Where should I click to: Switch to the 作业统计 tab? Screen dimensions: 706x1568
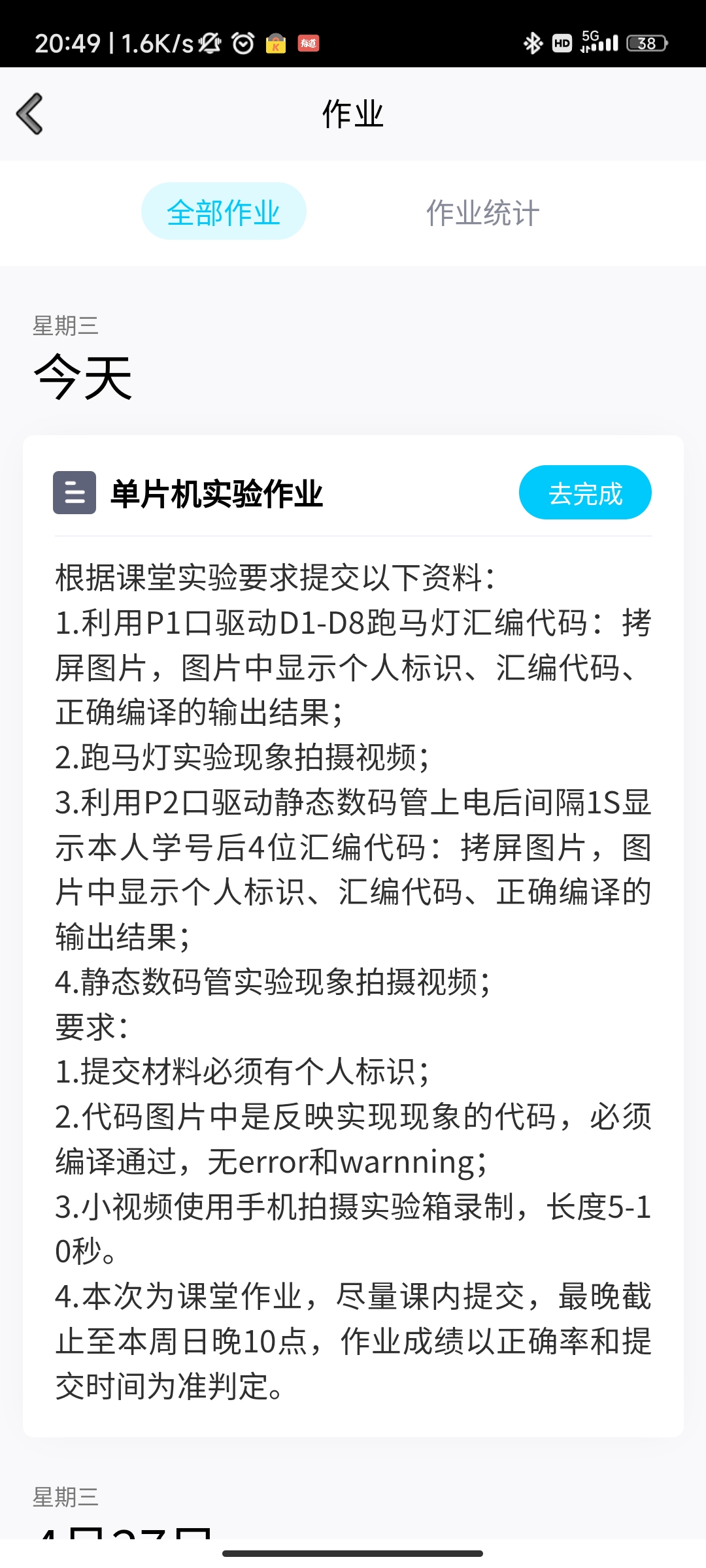click(482, 213)
